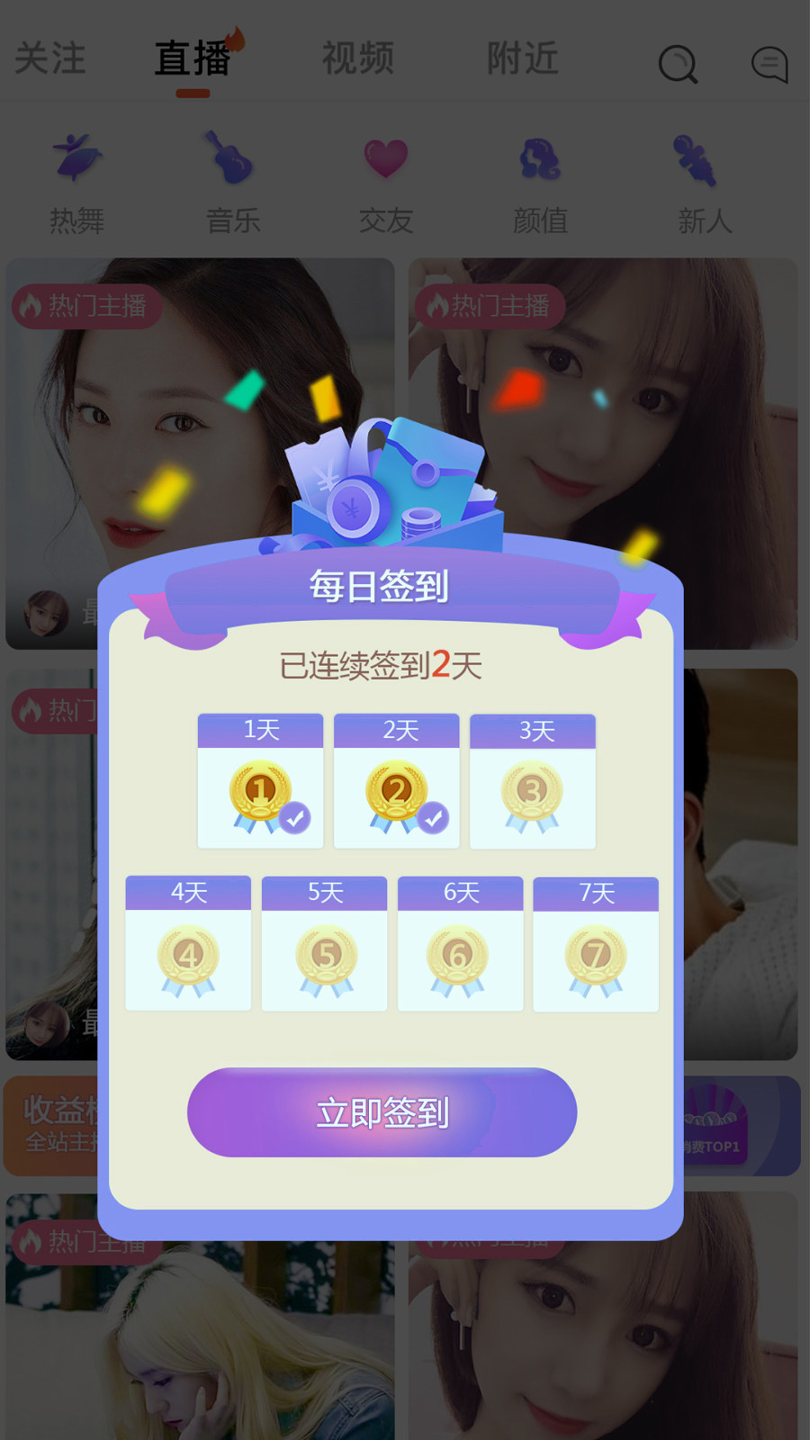Open the messages chat icon
This screenshot has width=810, height=1440.
point(769,65)
